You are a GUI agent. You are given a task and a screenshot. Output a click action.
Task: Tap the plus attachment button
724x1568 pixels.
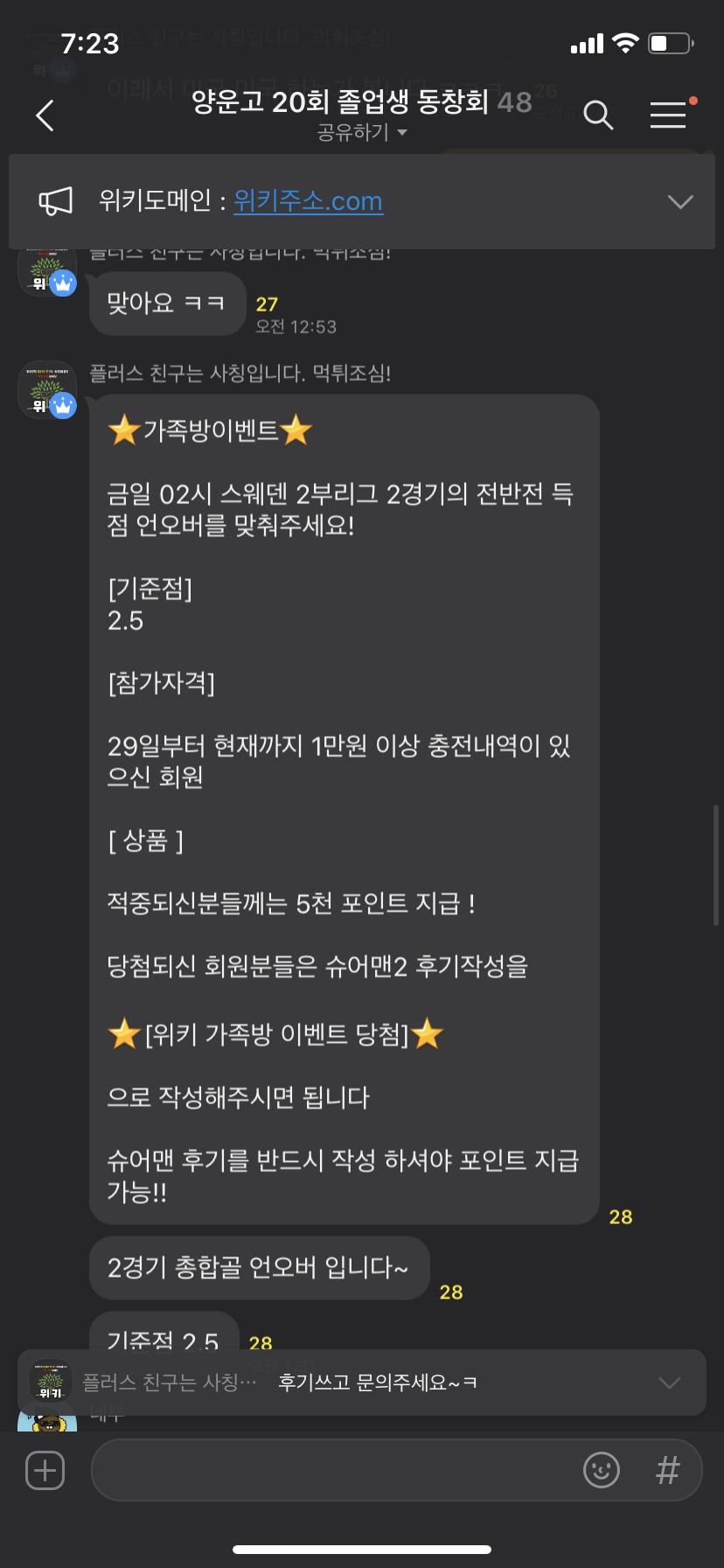click(x=45, y=1470)
